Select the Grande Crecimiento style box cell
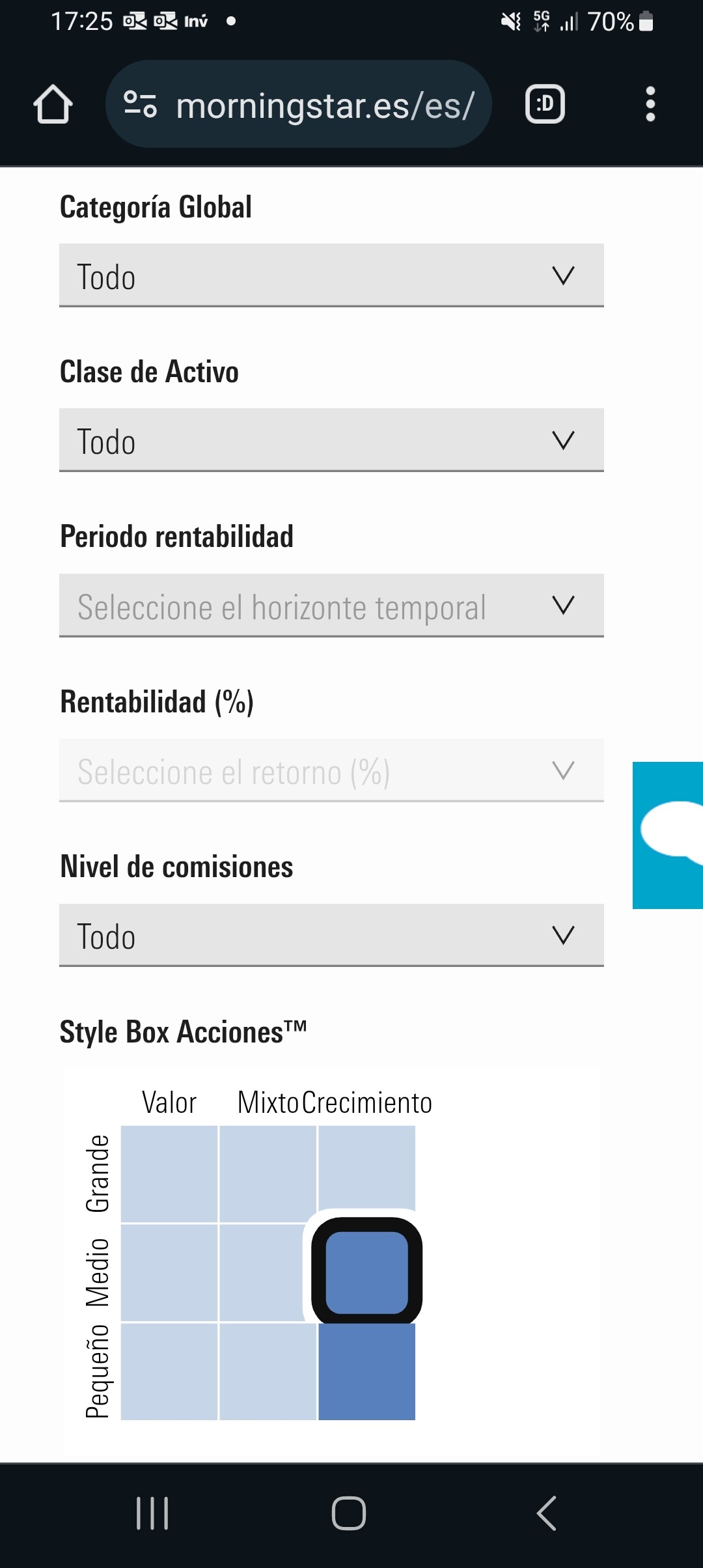The width and height of the screenshot is (703, 1568). [366, 1169]
